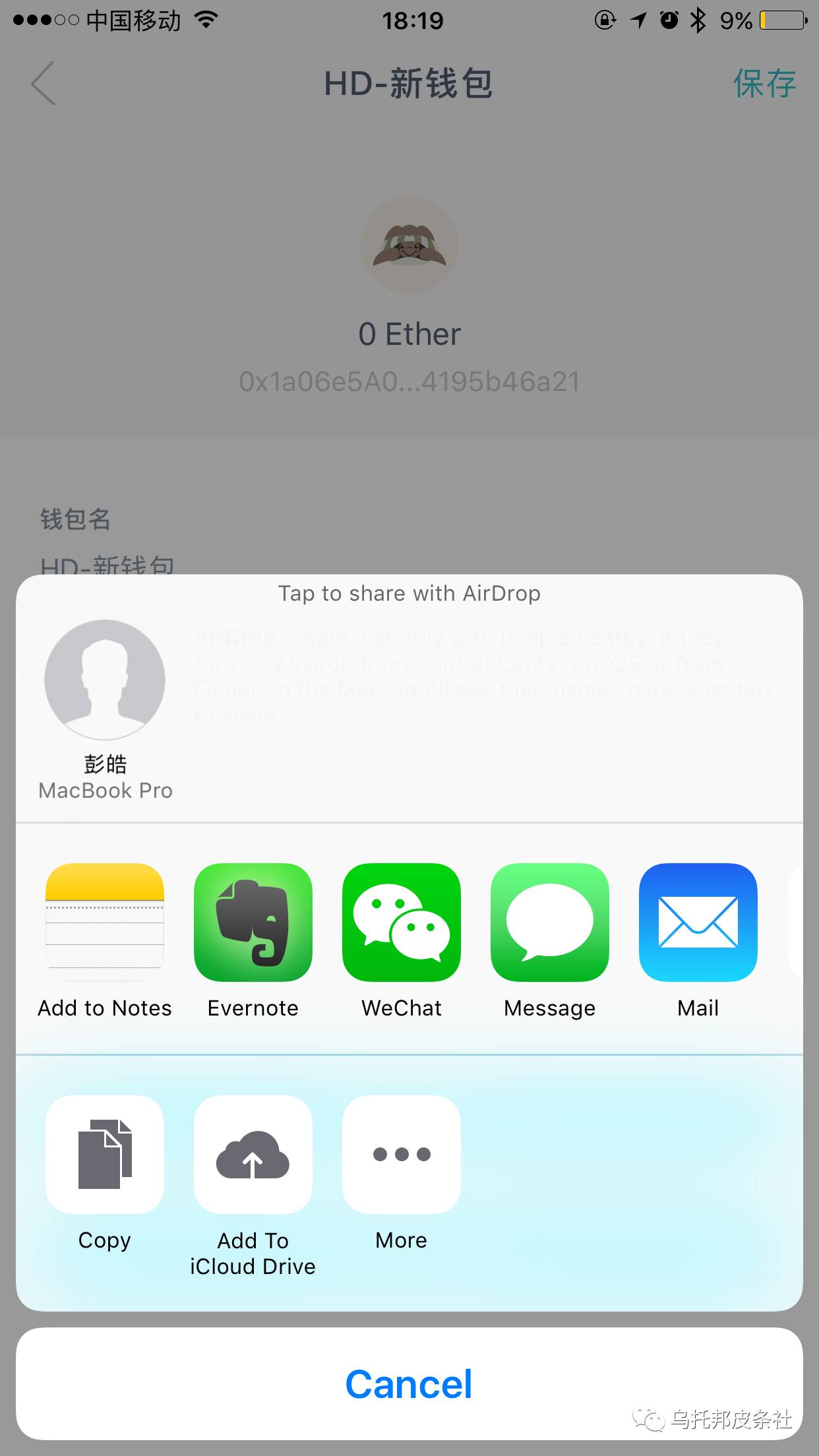819x1456 pixels.
Task: Share via the WeChat icon
Action: coord(402,923)
